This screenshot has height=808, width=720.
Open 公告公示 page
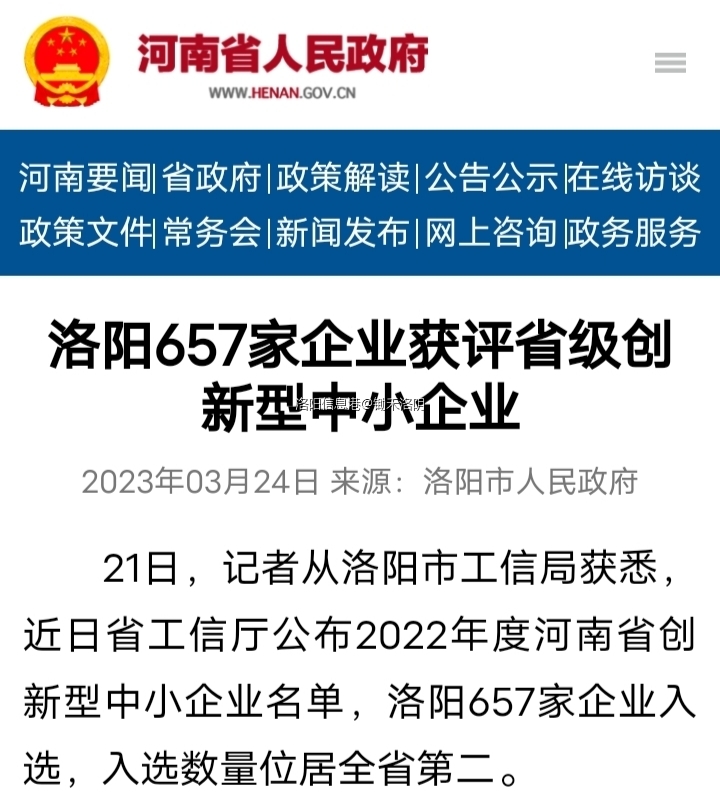[x=491, y=179]
